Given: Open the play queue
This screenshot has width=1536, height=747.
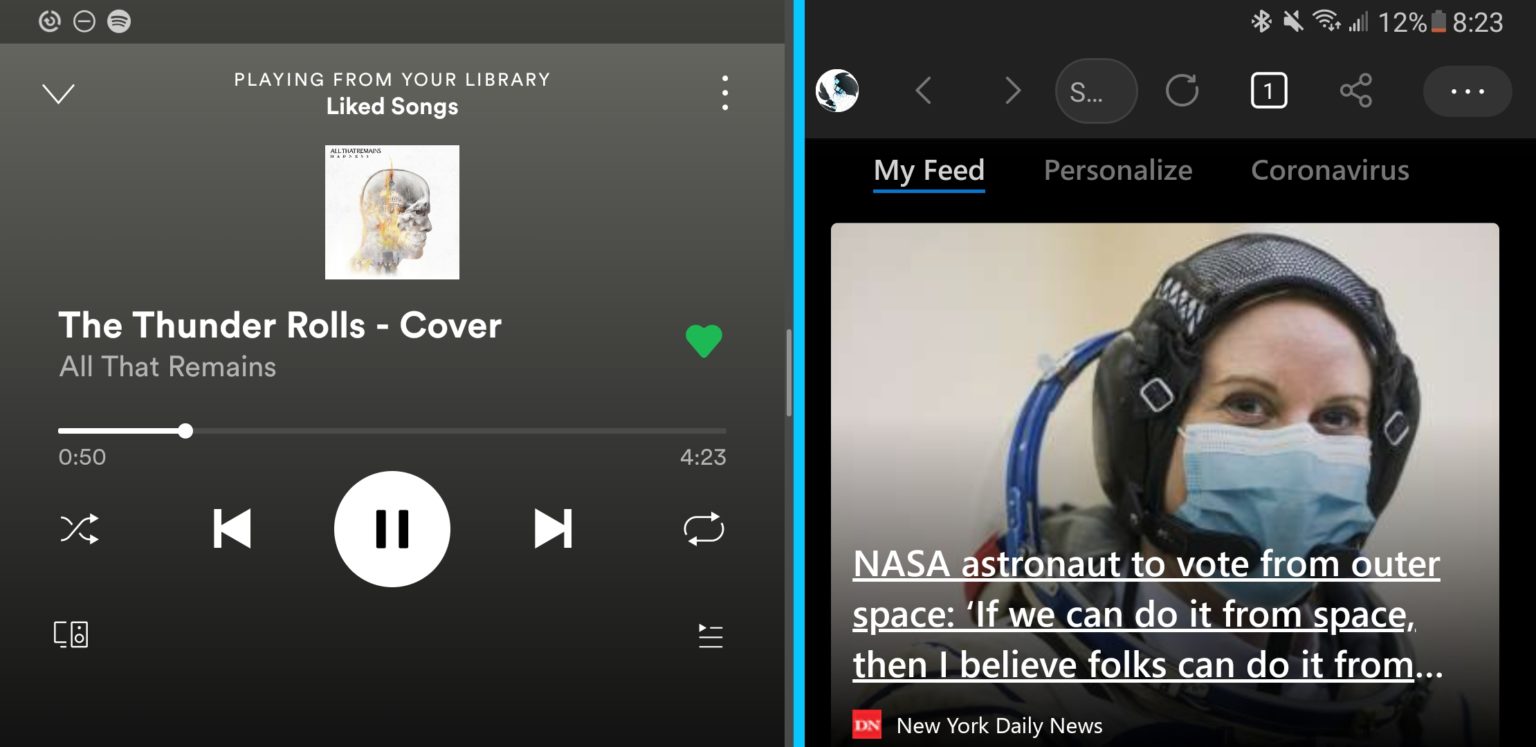Looking at the screenshot, I should [710, 636].
